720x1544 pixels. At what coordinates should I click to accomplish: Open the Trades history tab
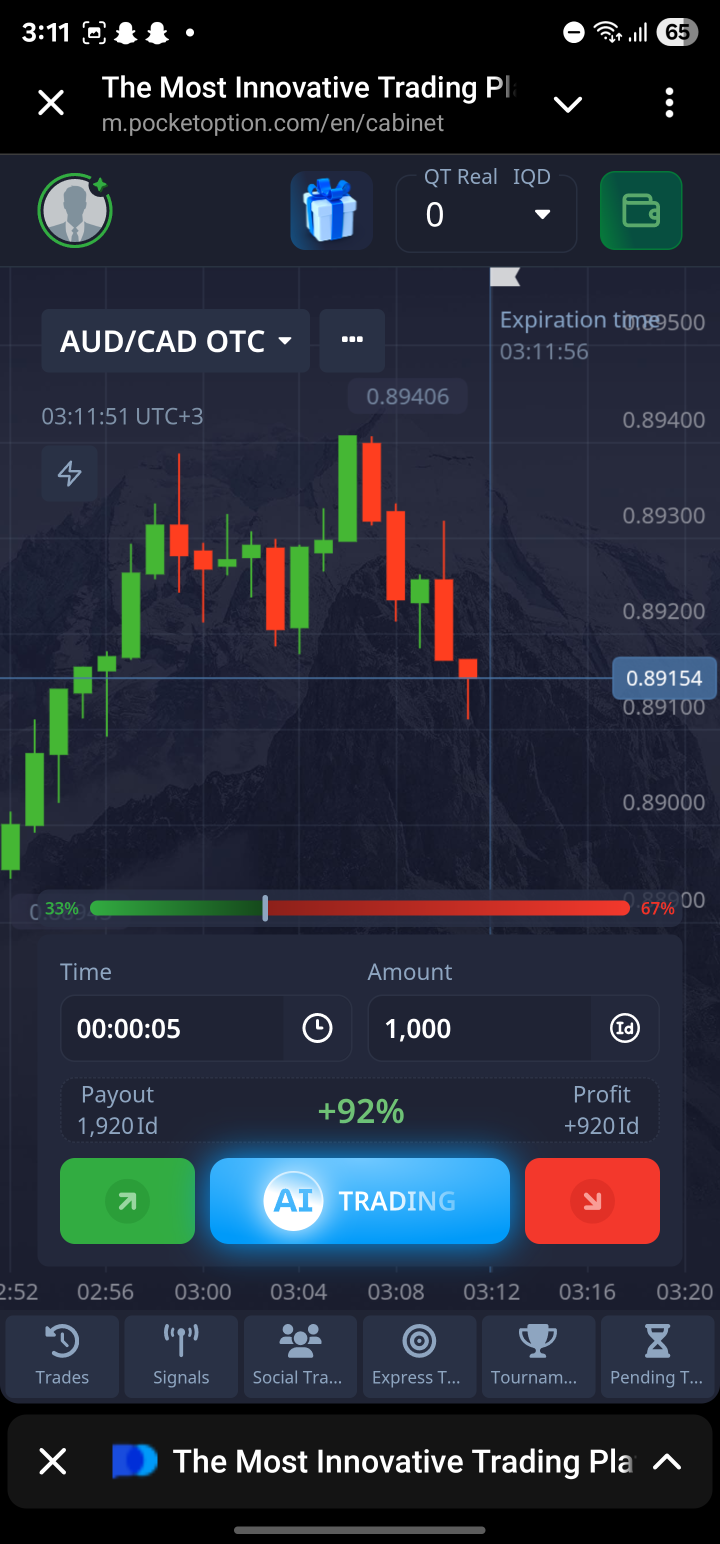[x=62, y=1356]
